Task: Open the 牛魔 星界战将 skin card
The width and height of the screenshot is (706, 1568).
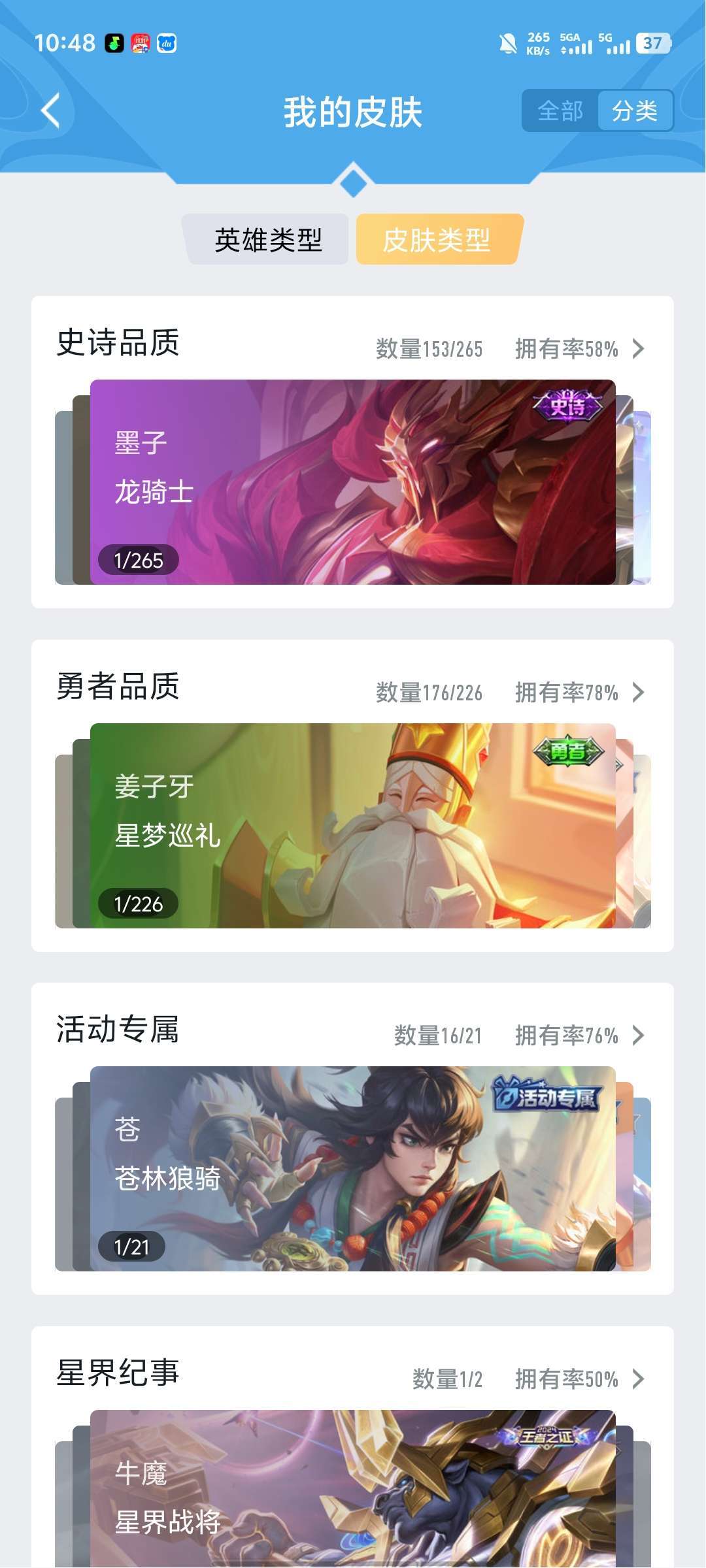Action: click(x=353, y=1489)
